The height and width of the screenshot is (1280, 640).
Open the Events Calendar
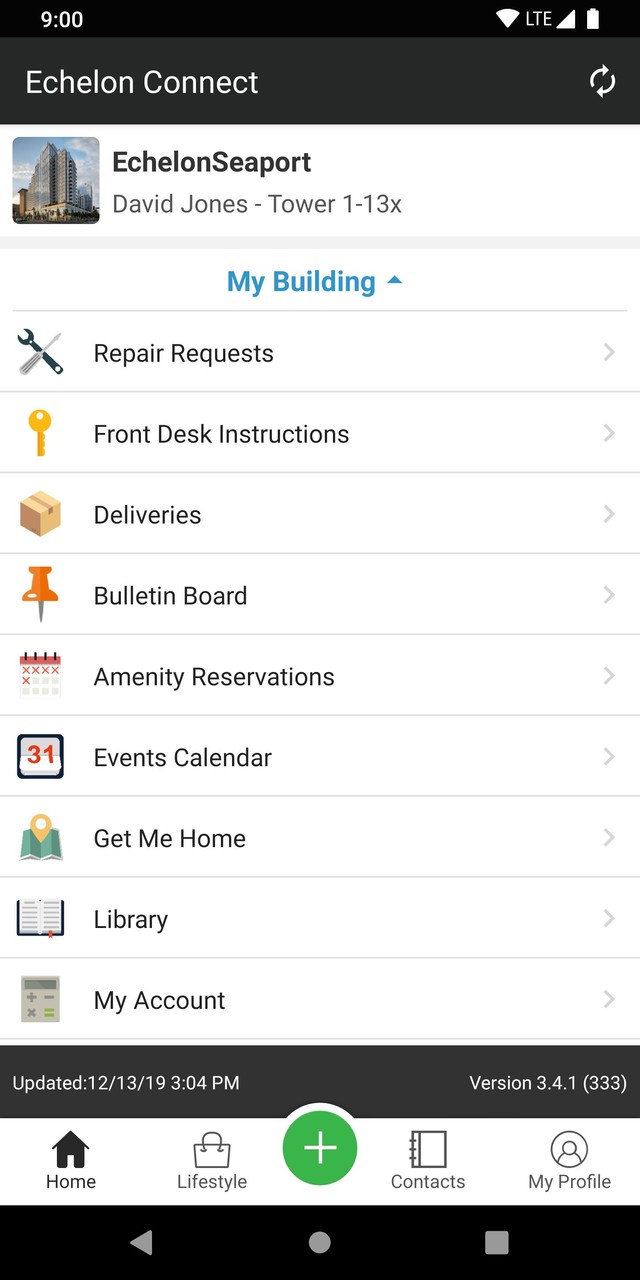tap(320, 758)
